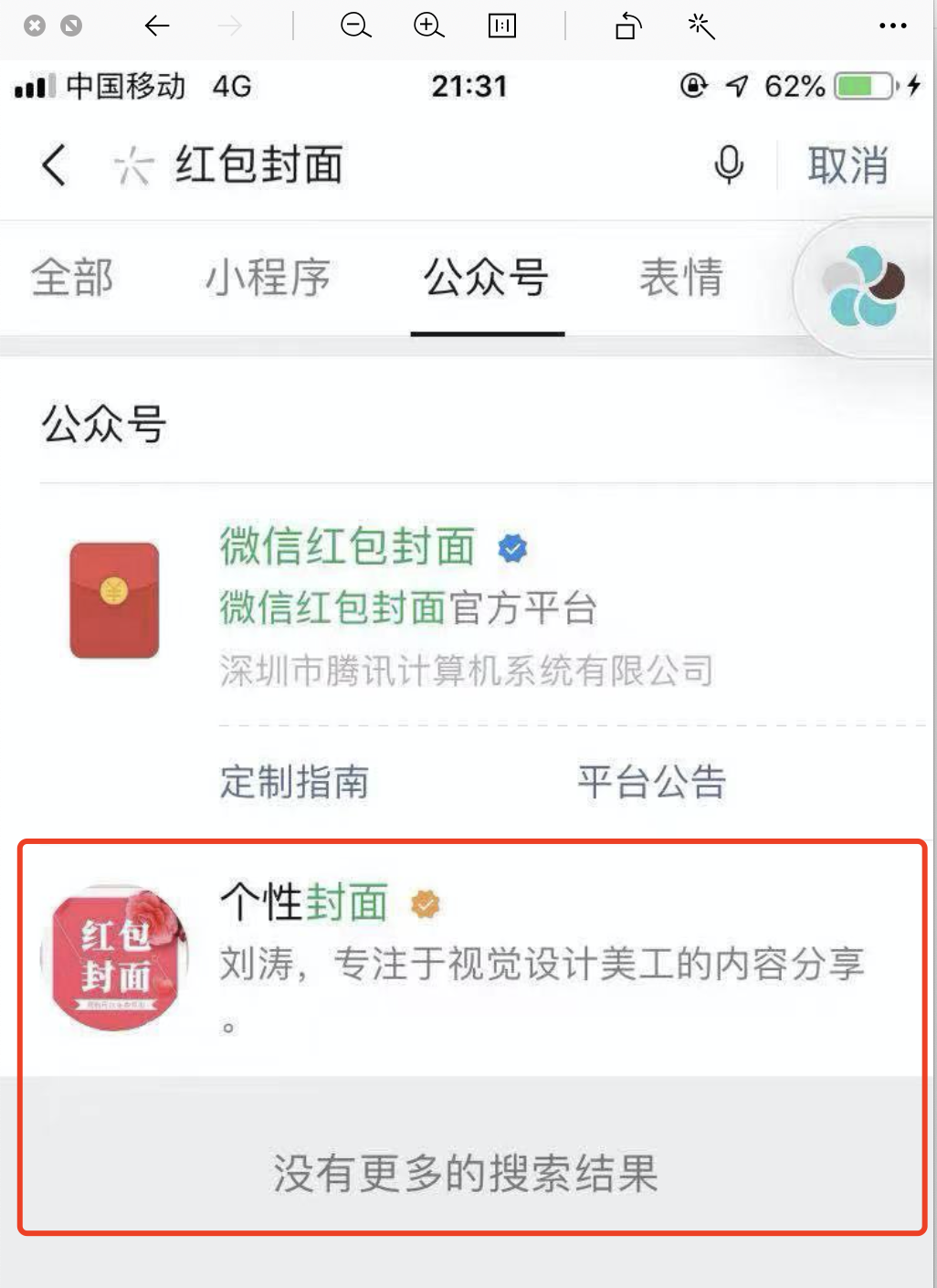Screen dimensions: 937x1288
Task: Close the image viewer window
Action: [x=35, y=26]
